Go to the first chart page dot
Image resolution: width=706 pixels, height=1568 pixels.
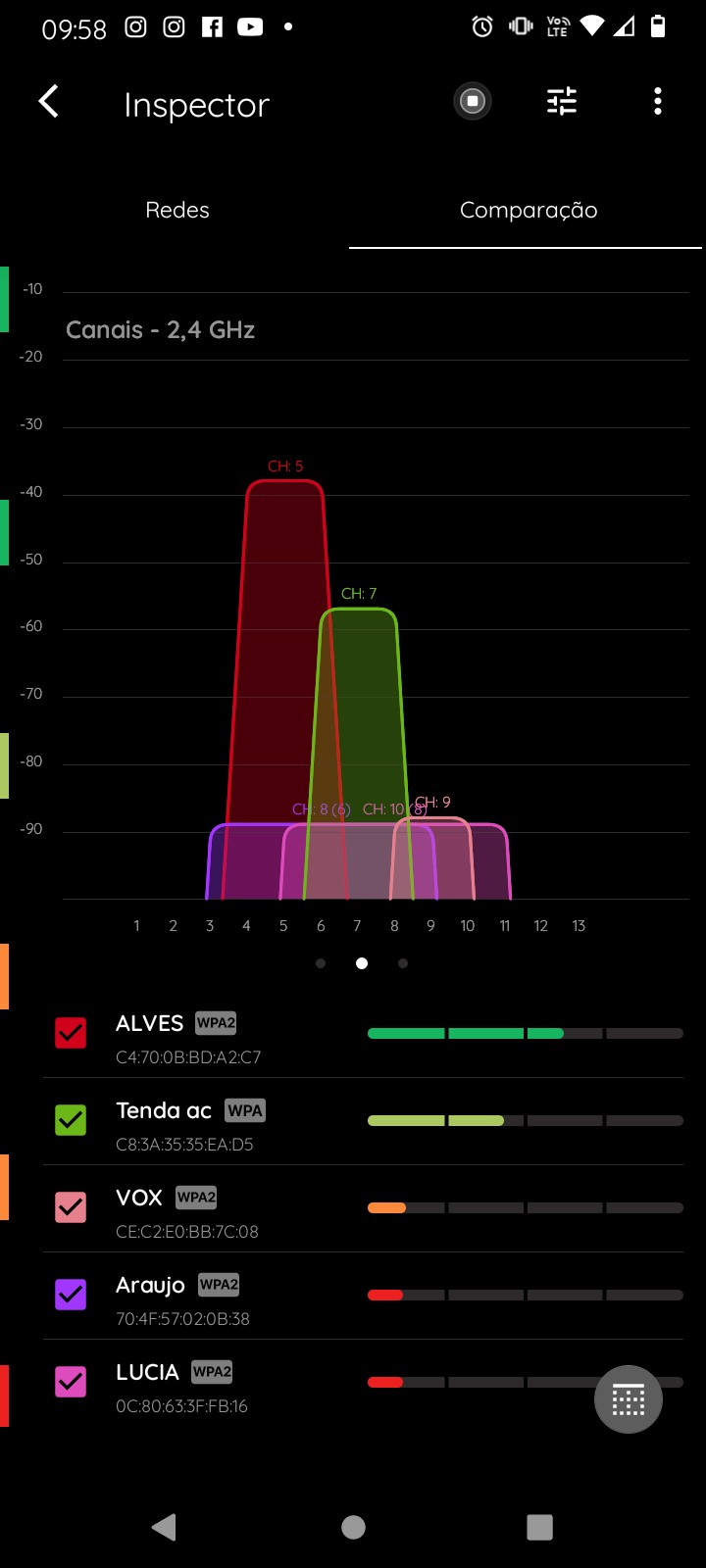pos(321,963)
